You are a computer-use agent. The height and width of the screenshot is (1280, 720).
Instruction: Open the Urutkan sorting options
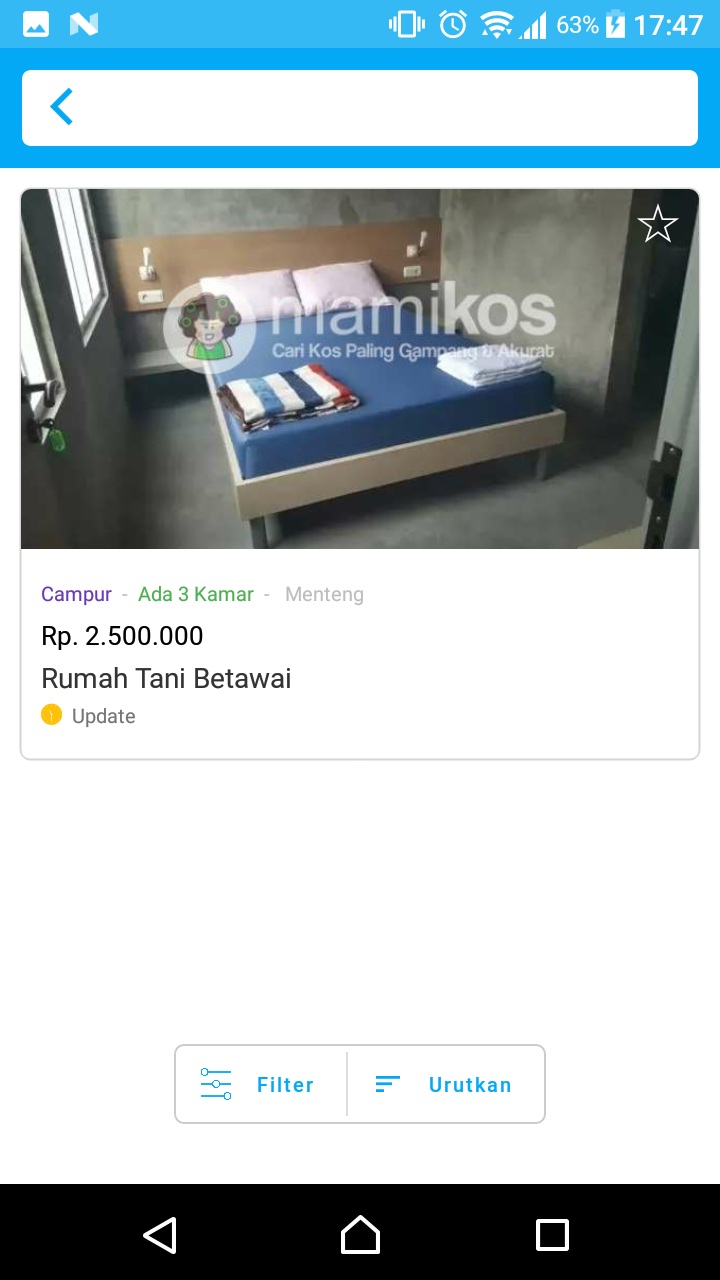445,1085
